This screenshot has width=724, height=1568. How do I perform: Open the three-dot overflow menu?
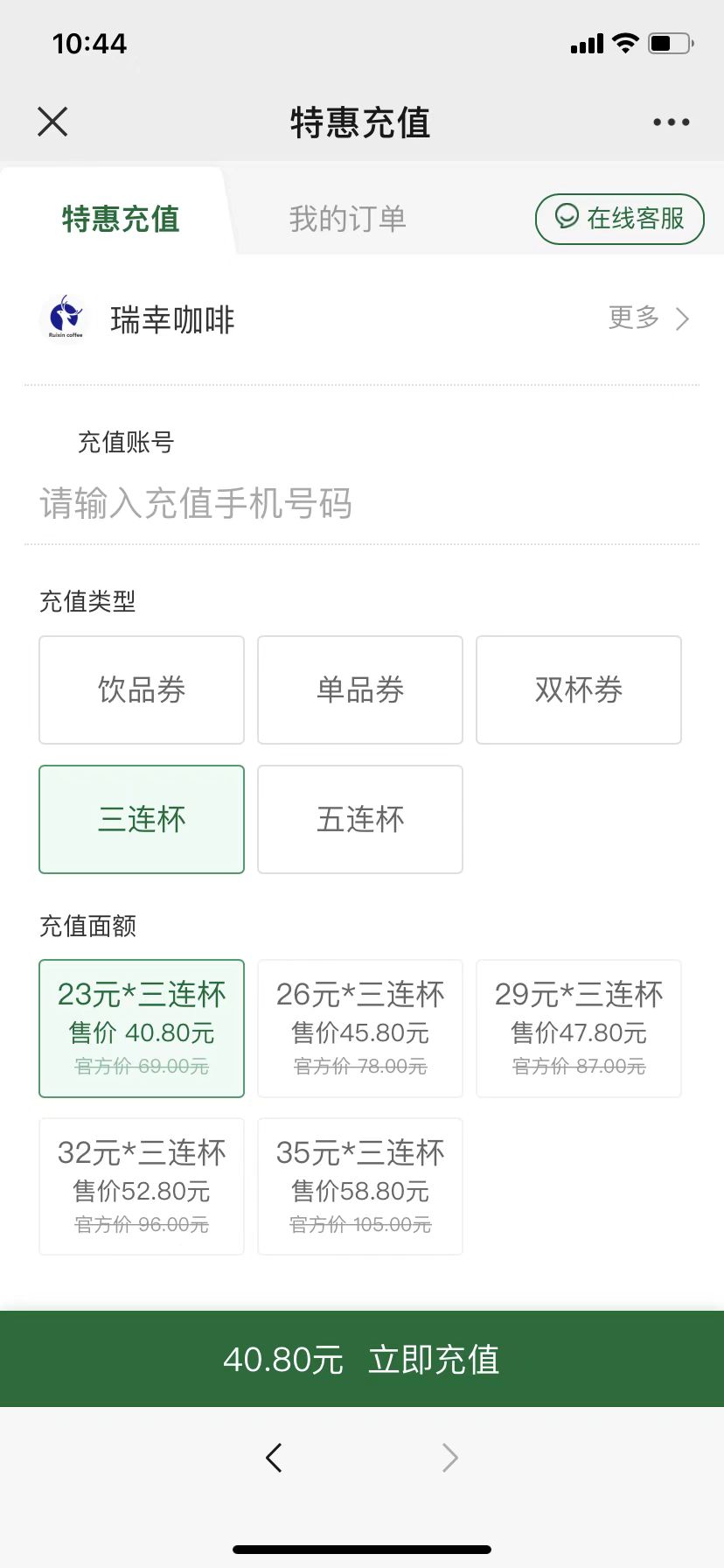671,122
